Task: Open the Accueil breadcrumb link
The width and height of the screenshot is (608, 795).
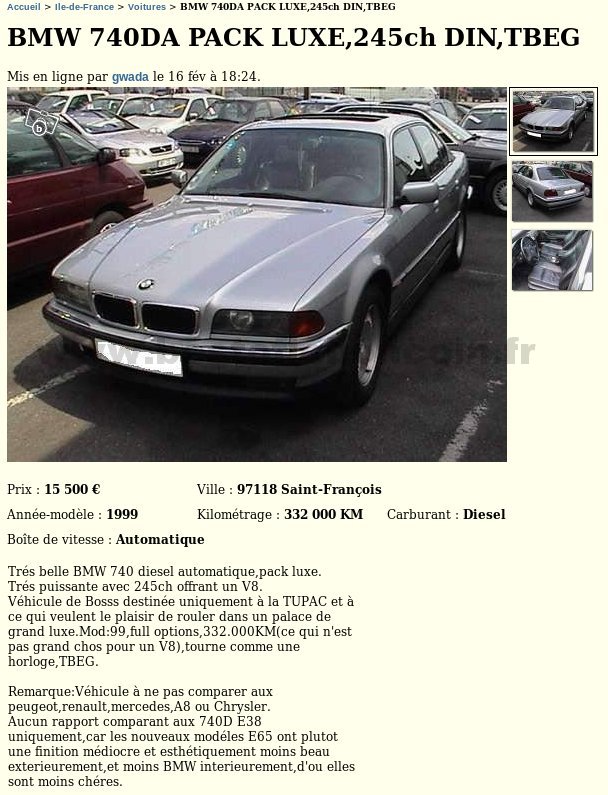Action: pyautogui.click(x=24, y=7)
